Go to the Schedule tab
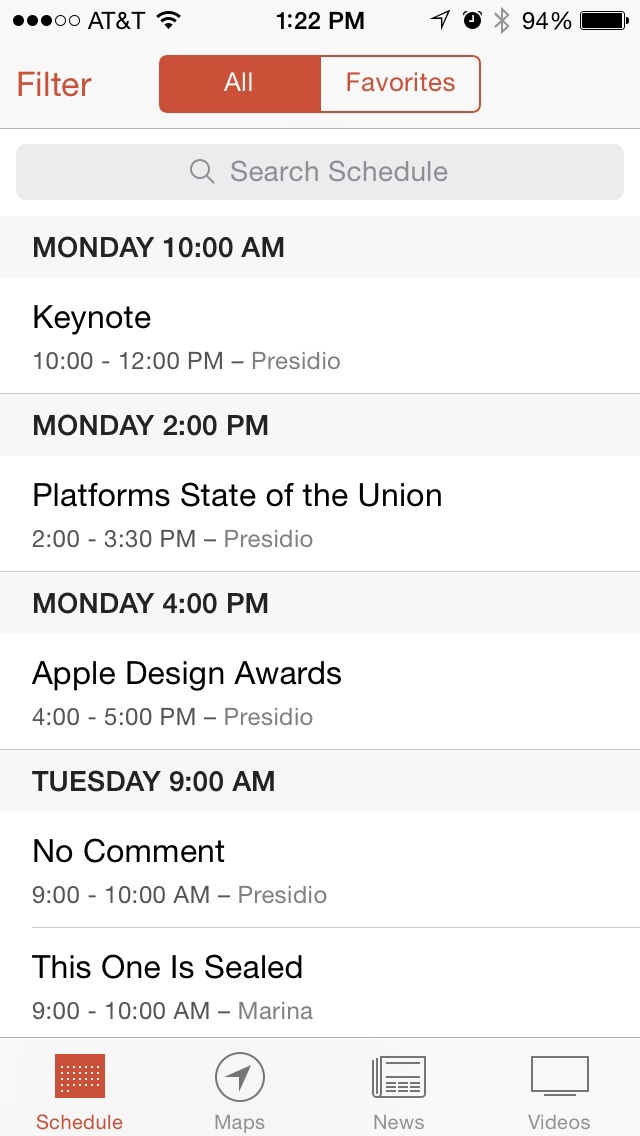 point(80,1090)
